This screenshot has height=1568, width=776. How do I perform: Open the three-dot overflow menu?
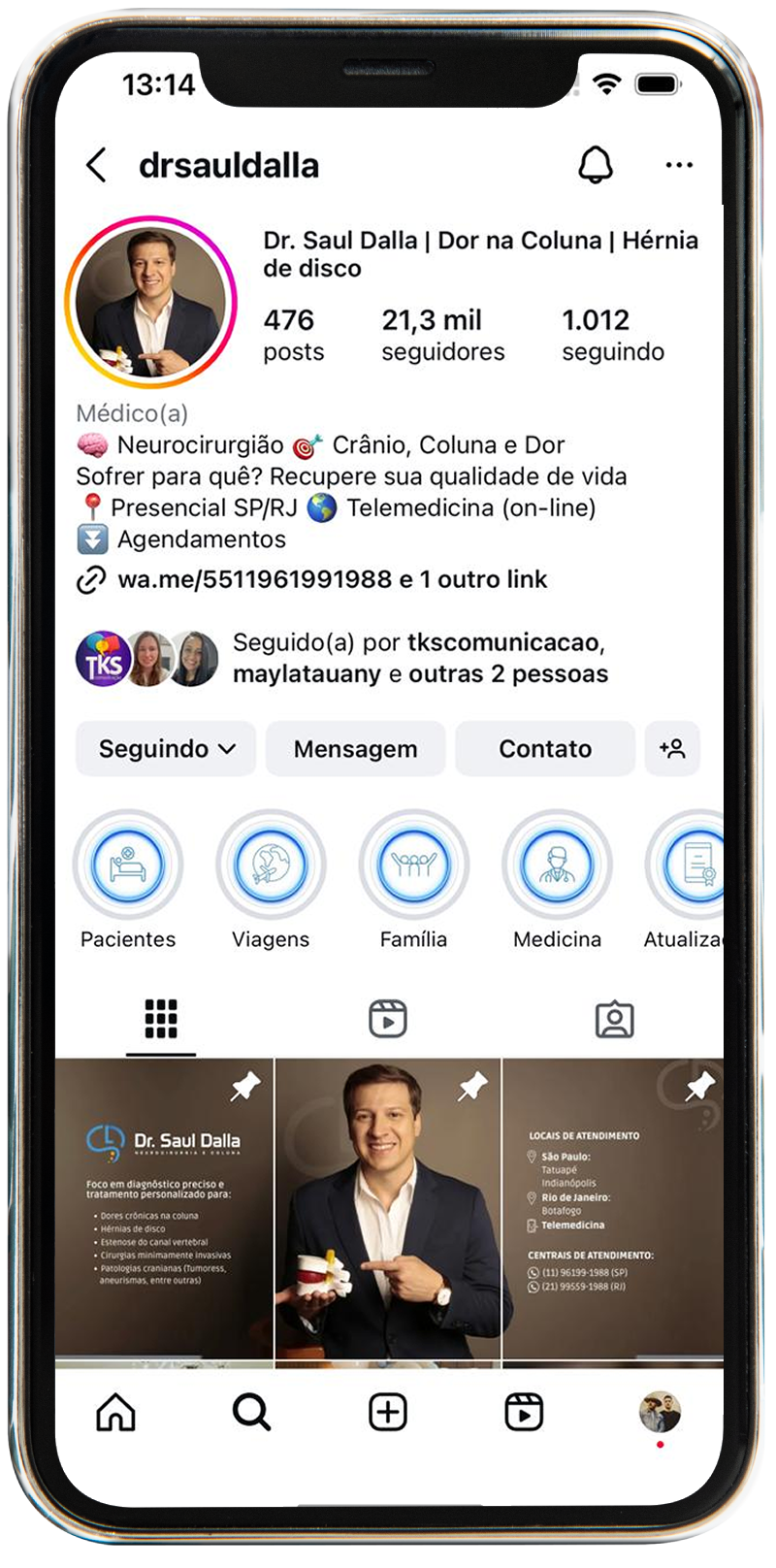click(679, 166)
